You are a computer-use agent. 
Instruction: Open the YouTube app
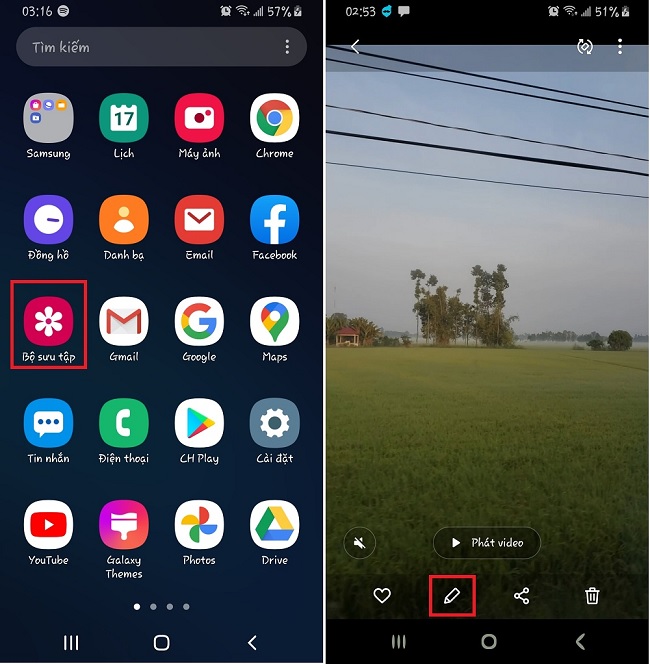pos(48,525)
